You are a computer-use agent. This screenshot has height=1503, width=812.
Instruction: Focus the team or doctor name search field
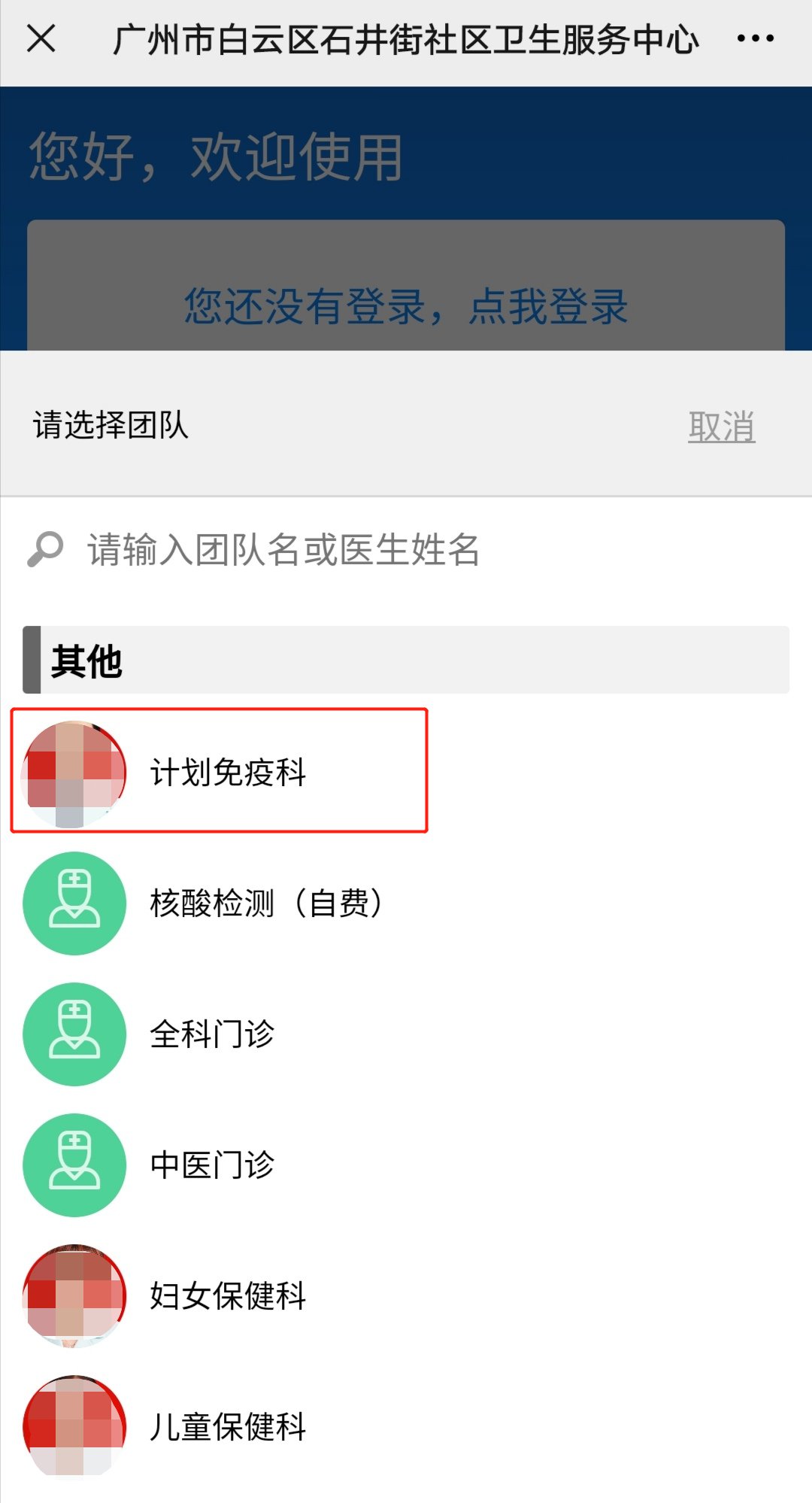point(406,549)
